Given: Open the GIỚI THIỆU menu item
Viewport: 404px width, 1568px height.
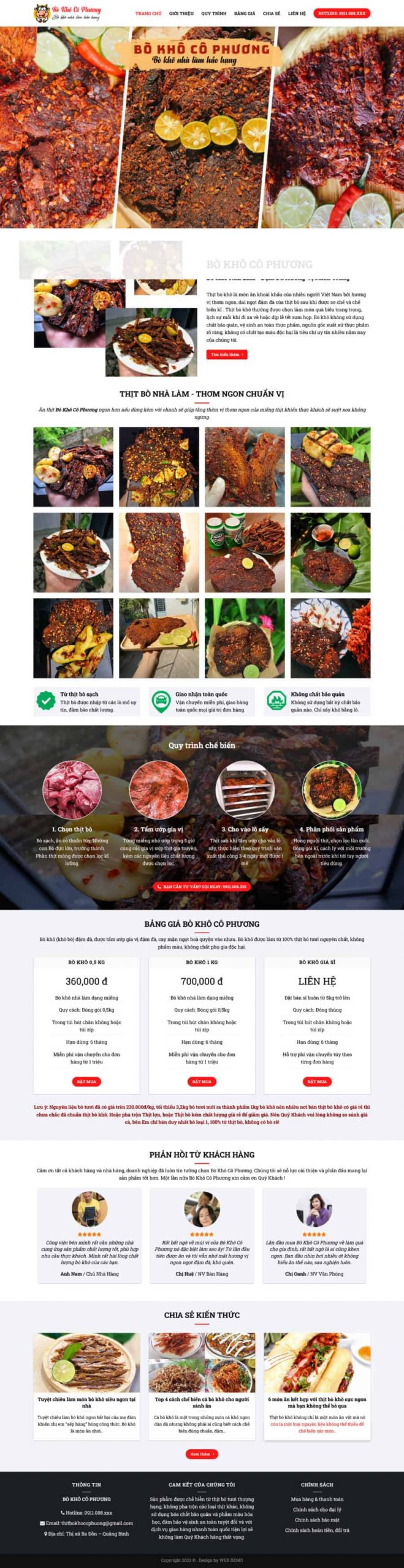Looking at the screenshot, I should (181, 13).
